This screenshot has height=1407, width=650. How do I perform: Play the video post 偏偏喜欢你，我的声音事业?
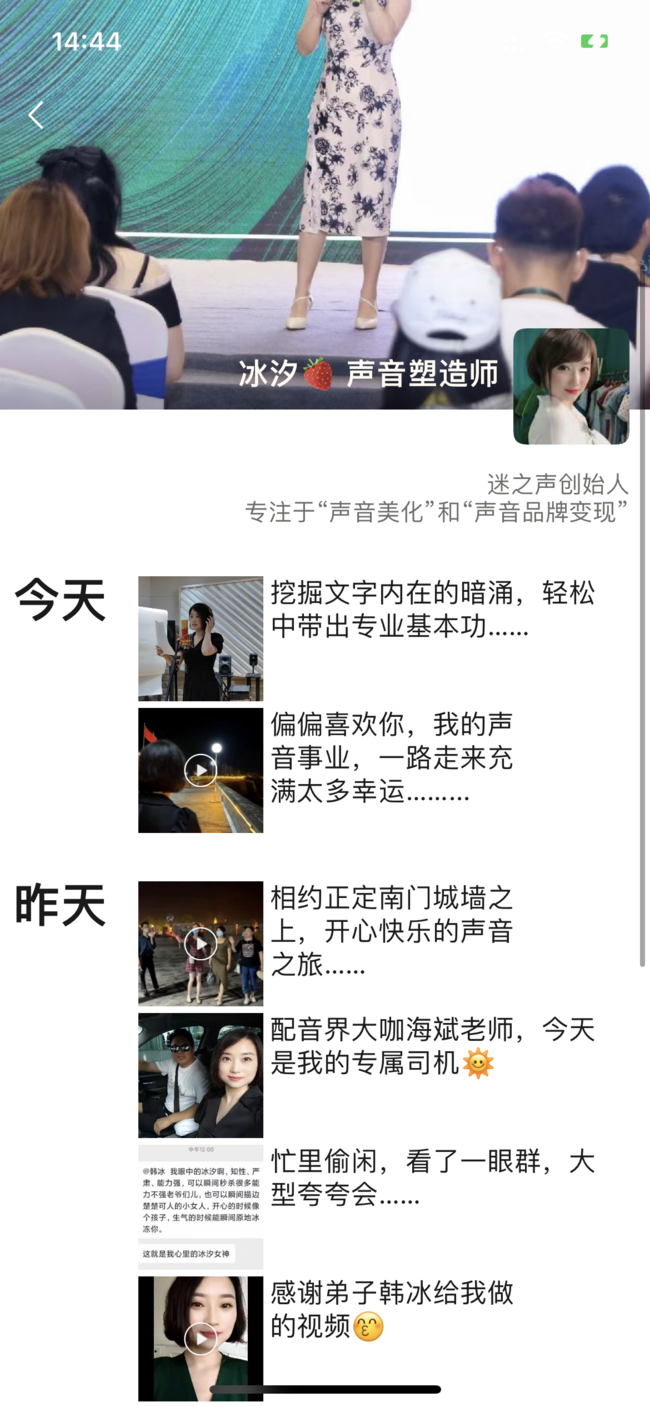[200, 770]
